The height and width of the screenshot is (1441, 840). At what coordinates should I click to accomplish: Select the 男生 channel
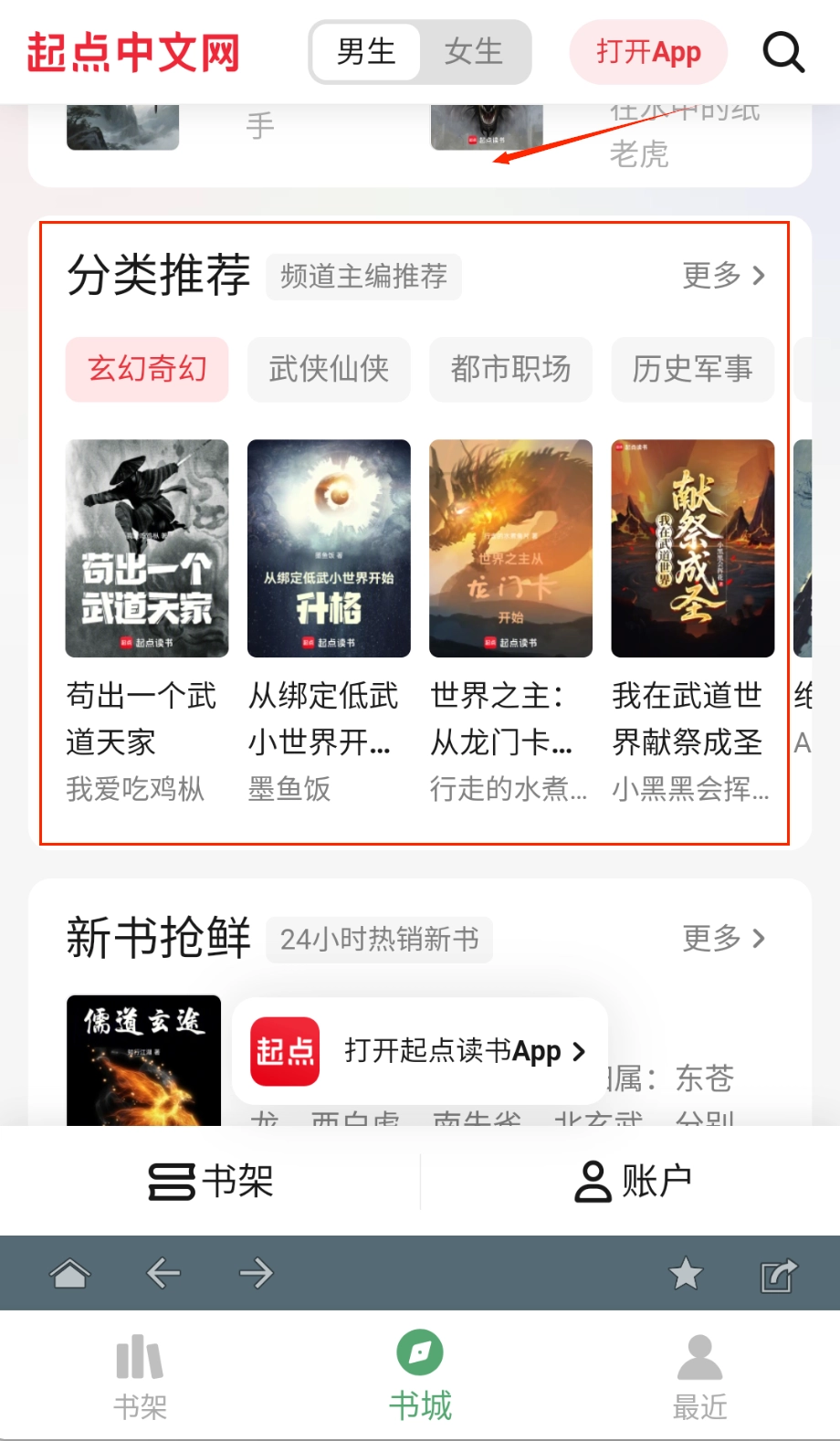366,52
